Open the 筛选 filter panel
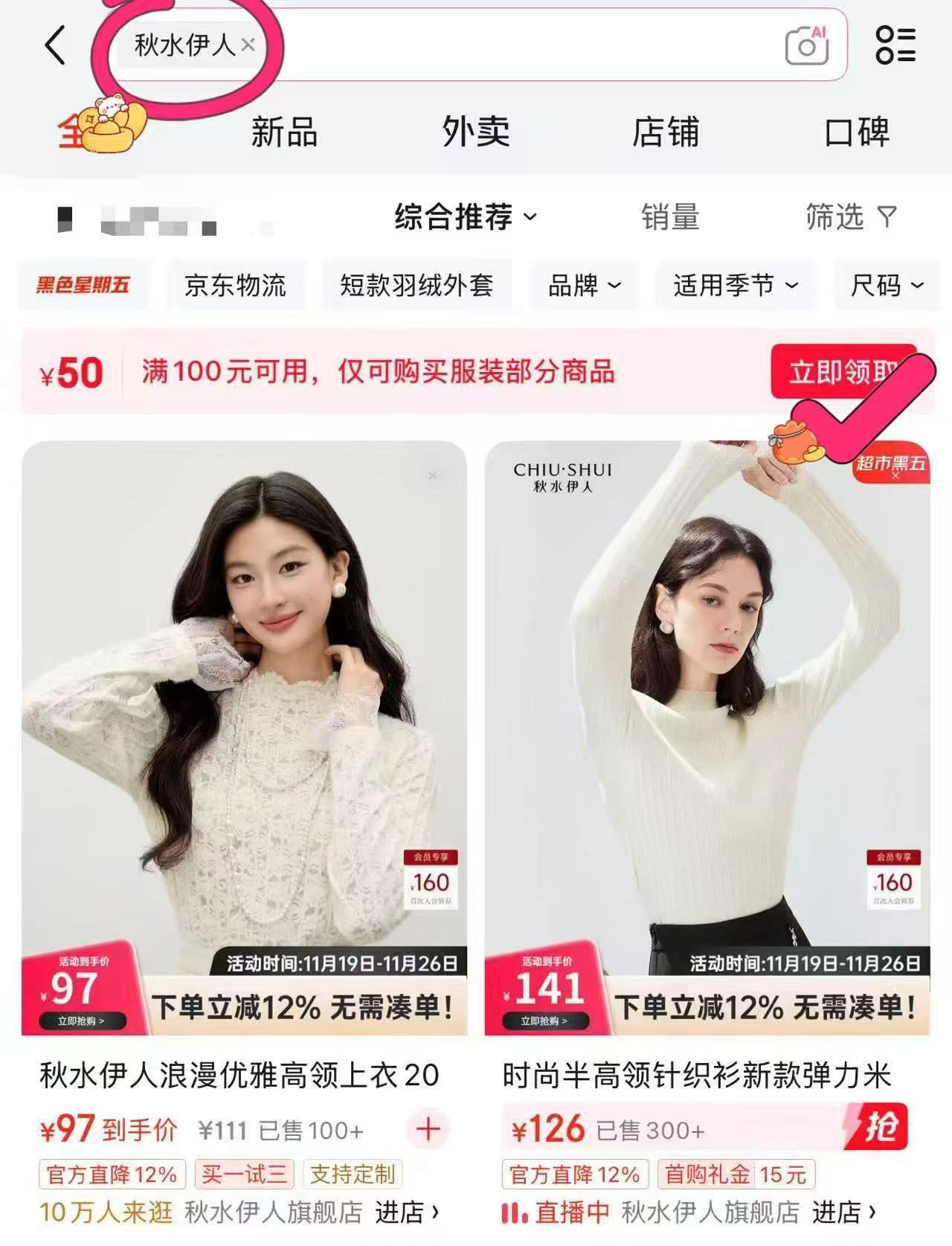The image size is (952, 1246). click(851, 217)
